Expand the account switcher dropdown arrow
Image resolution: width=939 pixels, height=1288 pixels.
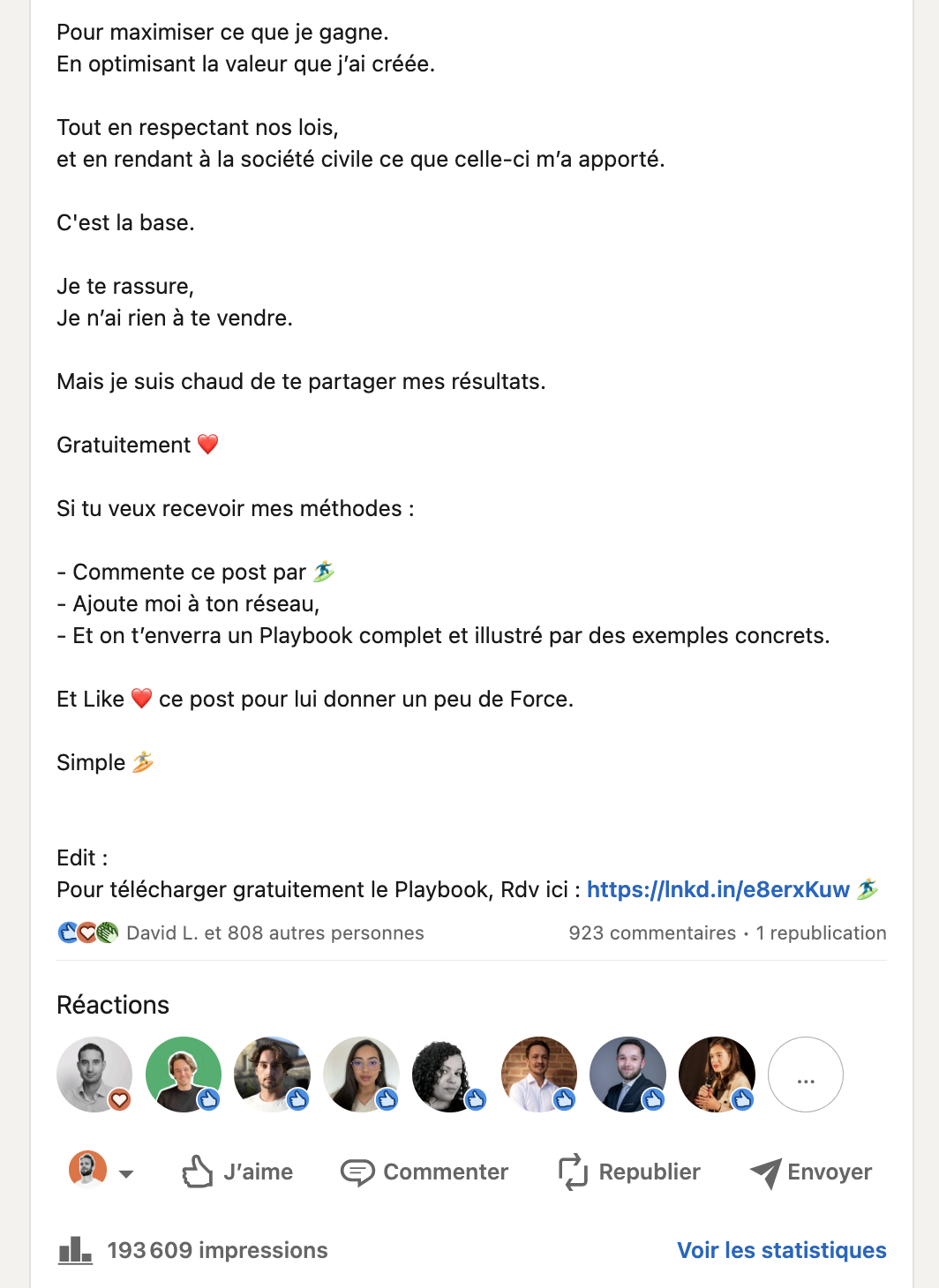coord(126,1173)
